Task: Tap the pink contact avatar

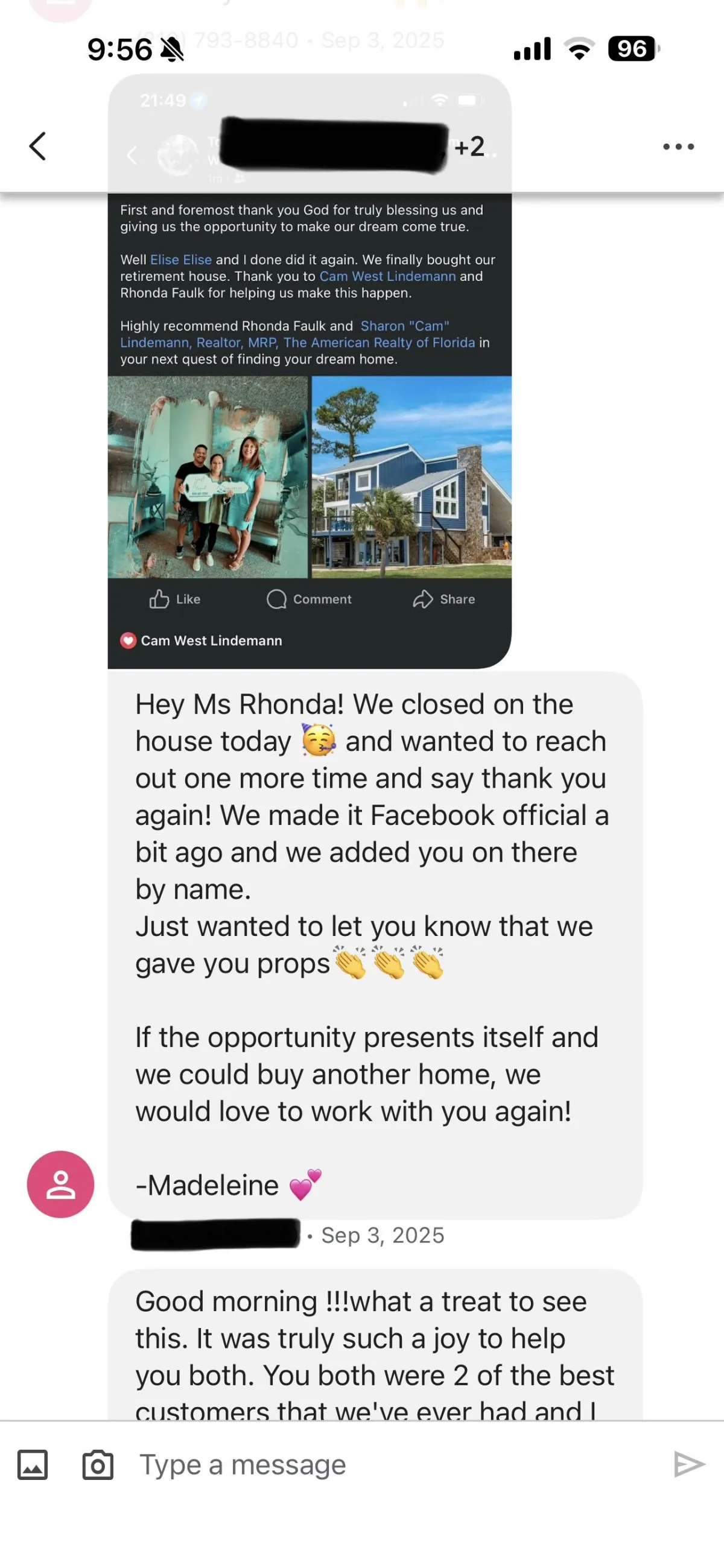Action: [60, 1184]
